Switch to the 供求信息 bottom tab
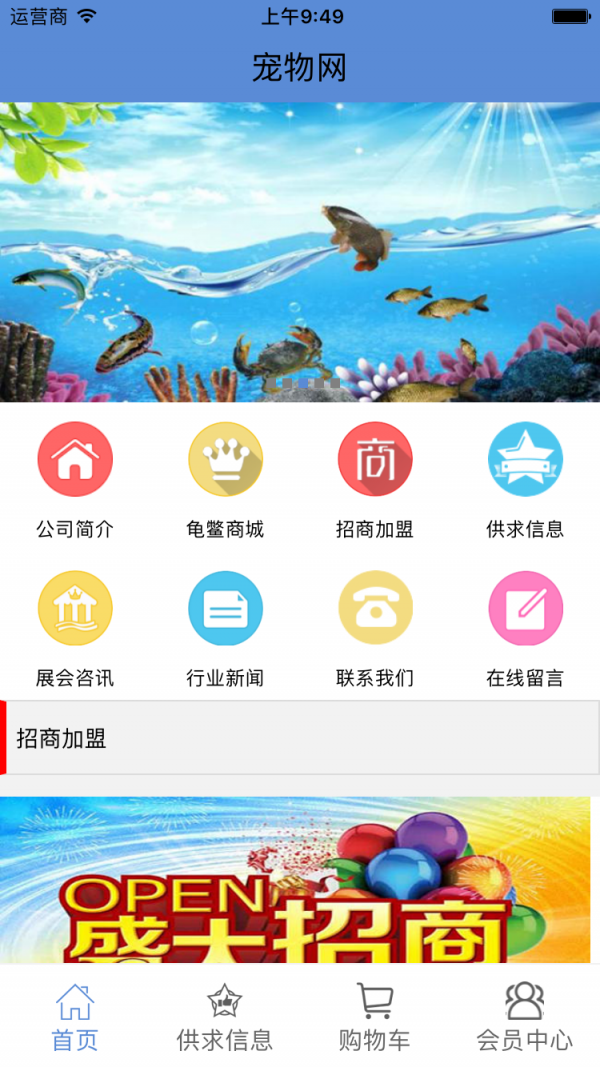Screen dimensions: 600x1067 click(x=225, y=1016)
